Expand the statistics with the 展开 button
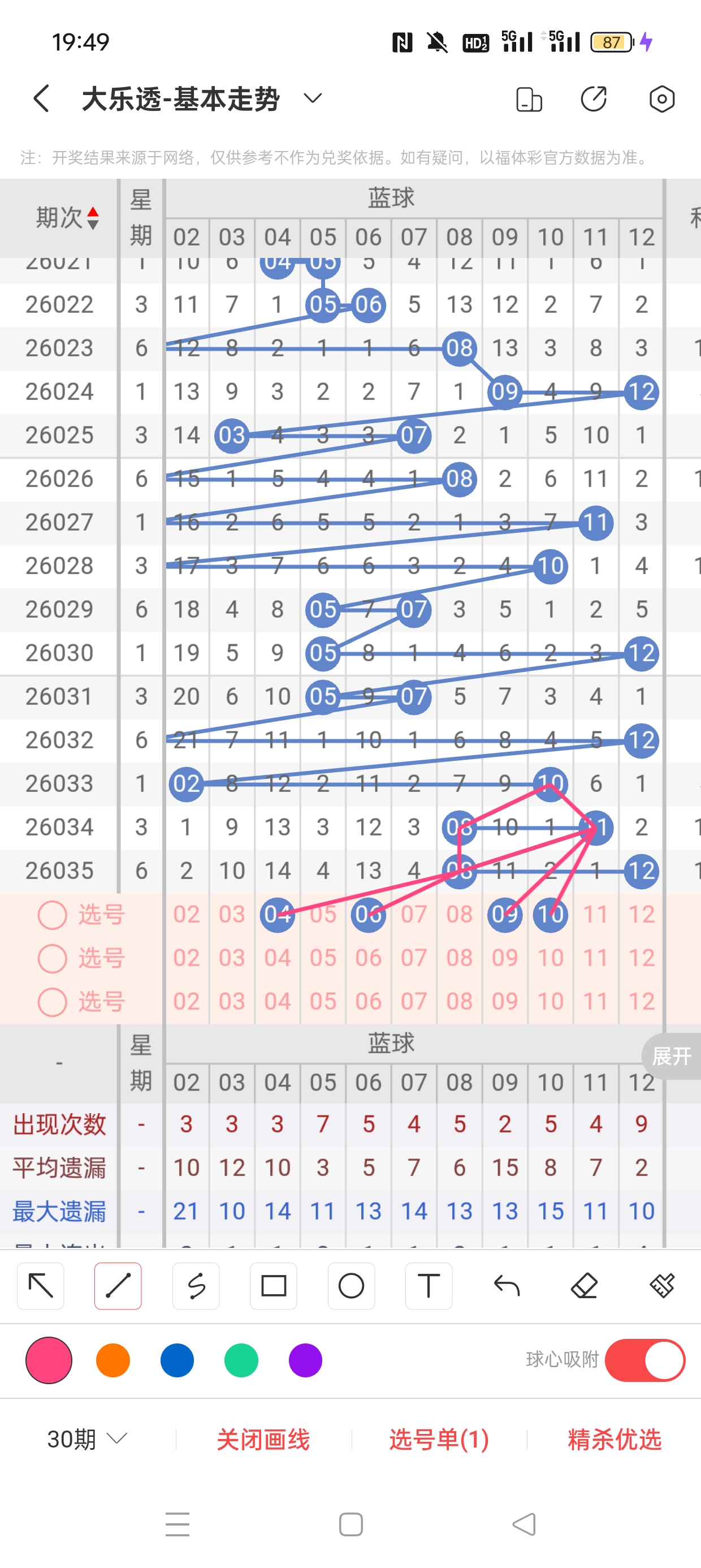 (671, 1056)
